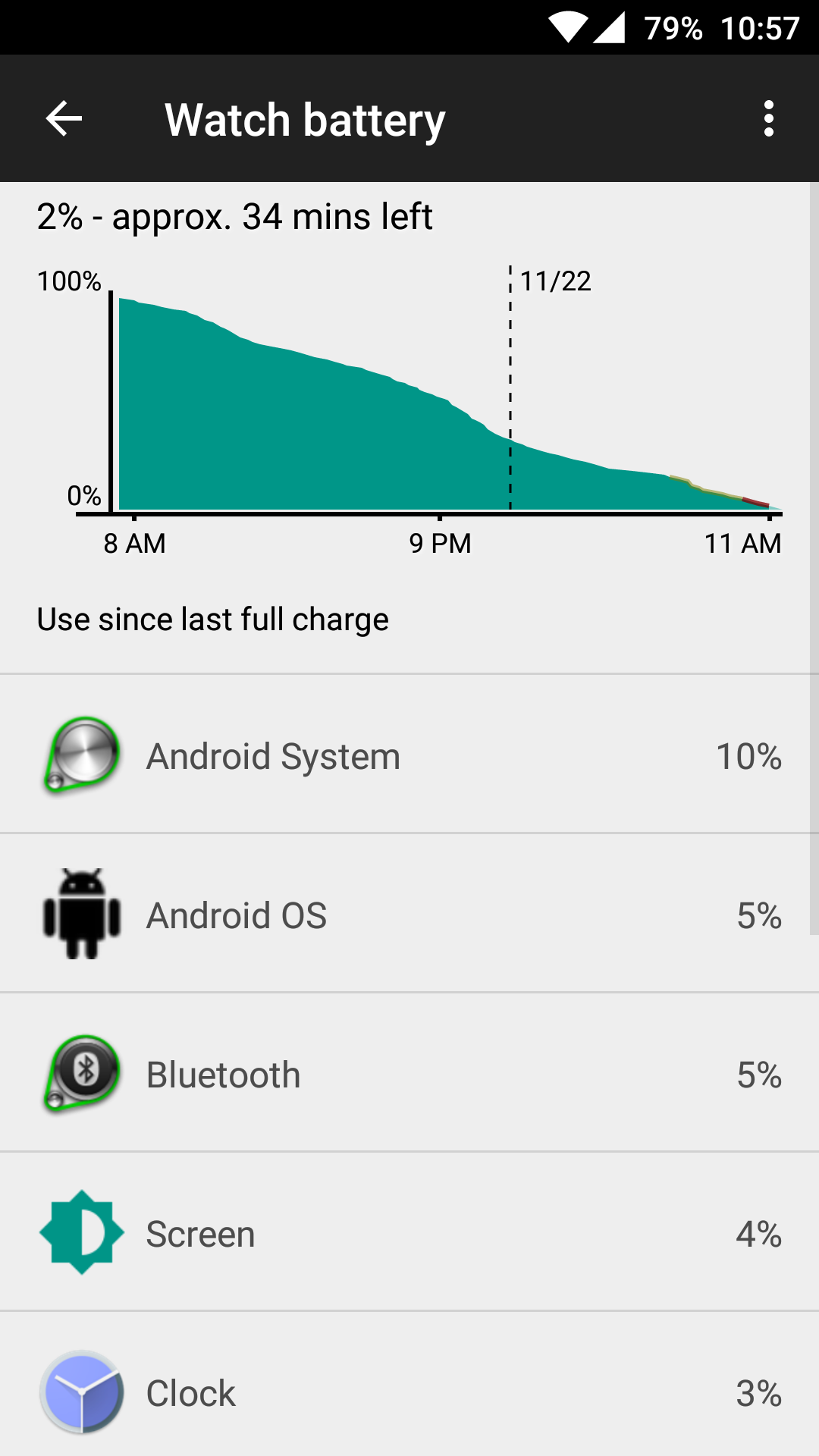
Task: Open Bluetooth battery usage details
Action: pos(409,1075)
